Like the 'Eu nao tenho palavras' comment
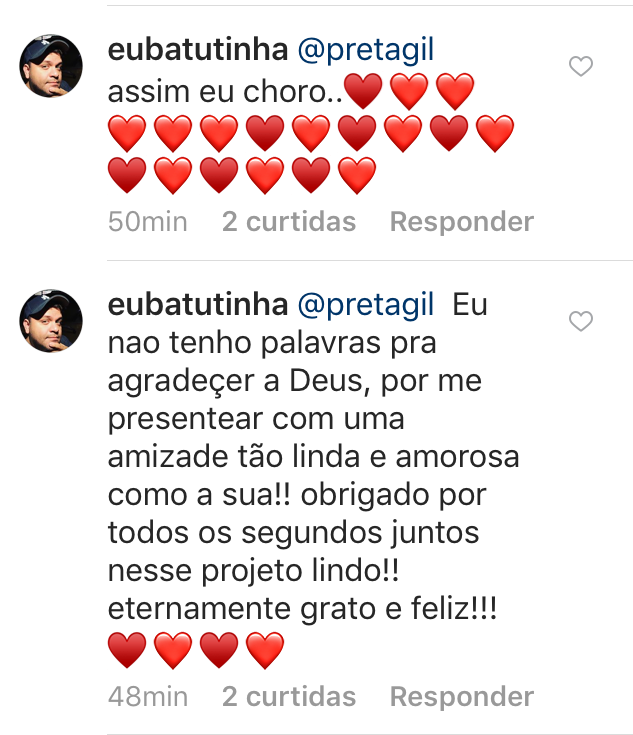 pos(580,321)
